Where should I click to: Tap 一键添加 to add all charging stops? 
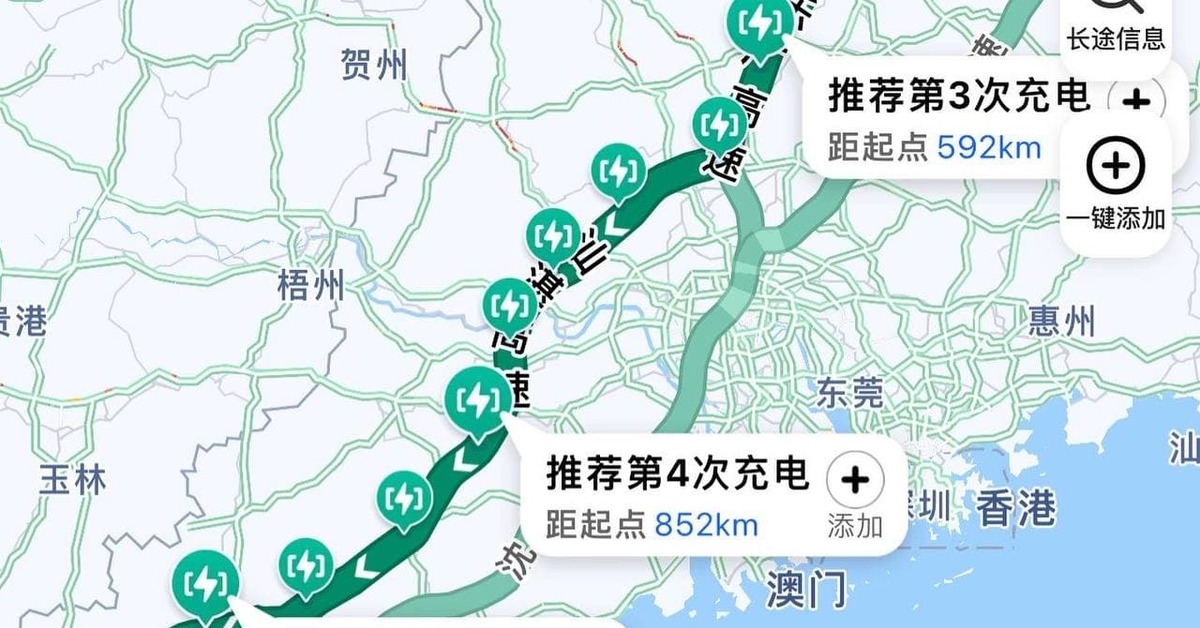[x=1115, y=185]
